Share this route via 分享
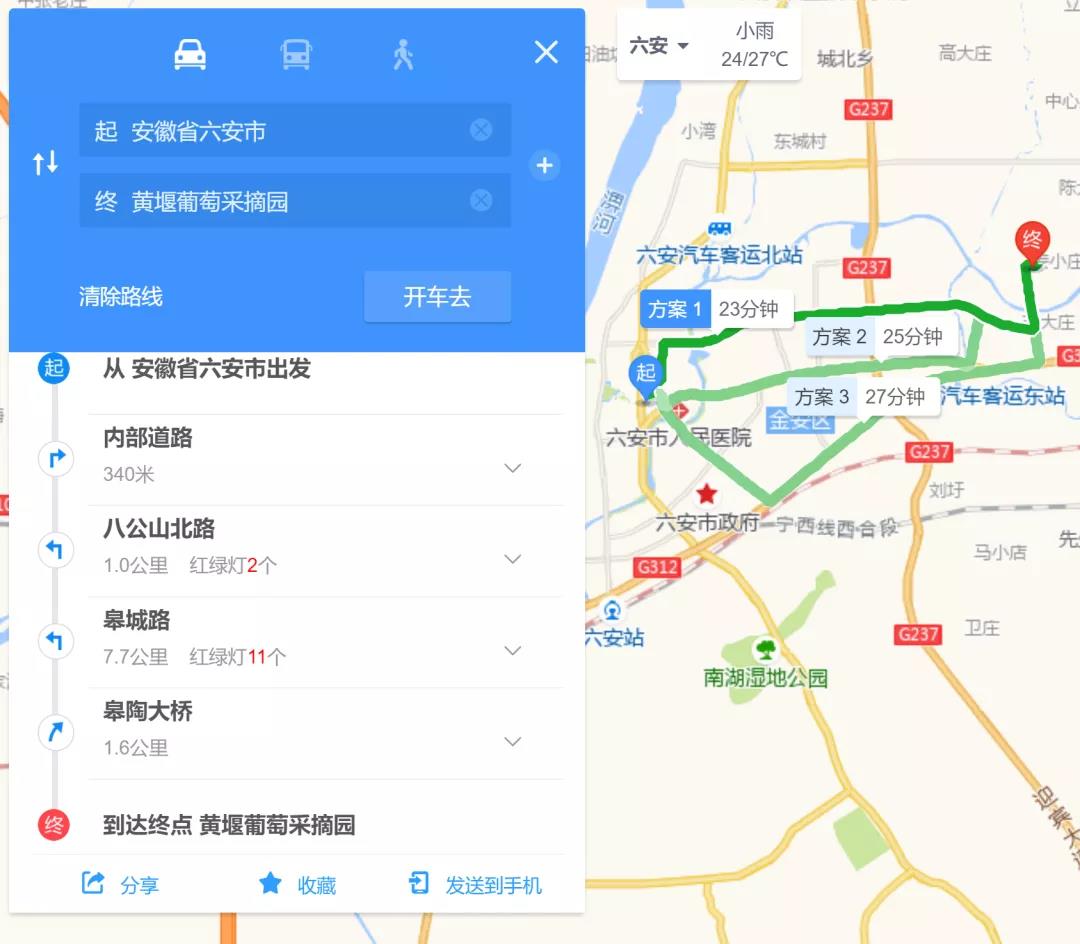 point(121,885)
